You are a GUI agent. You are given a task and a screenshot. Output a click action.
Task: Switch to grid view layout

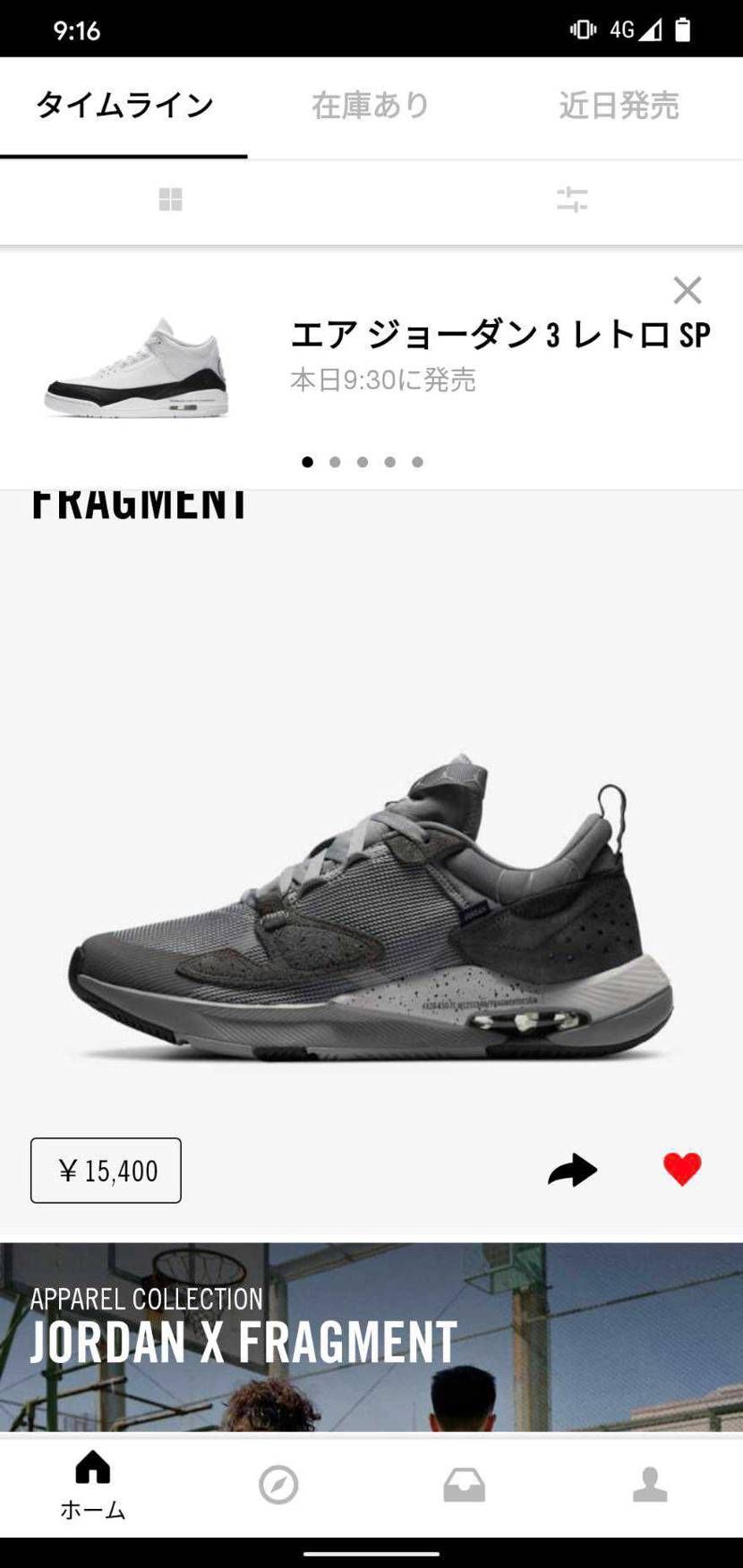click(170, 199)
